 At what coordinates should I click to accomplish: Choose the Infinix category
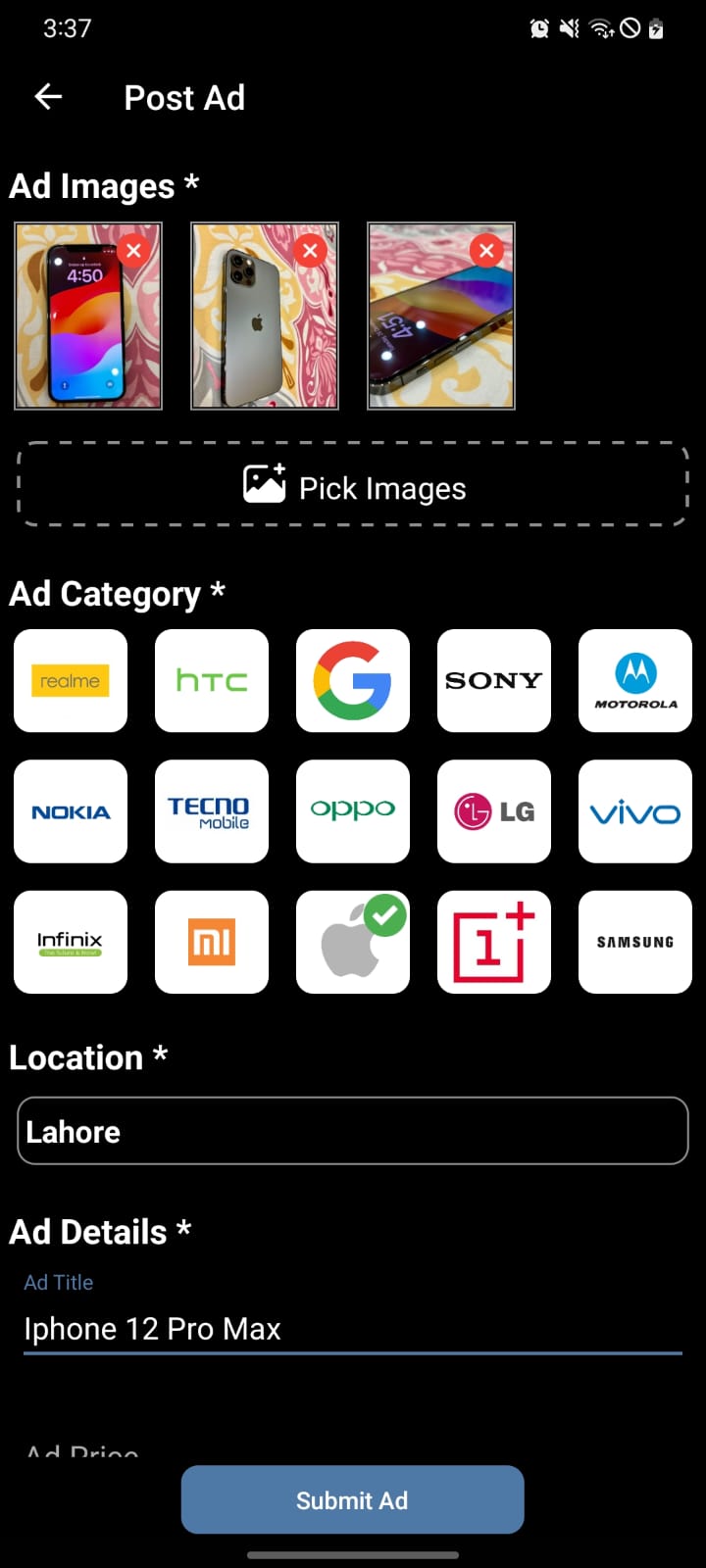pos(71,942)
